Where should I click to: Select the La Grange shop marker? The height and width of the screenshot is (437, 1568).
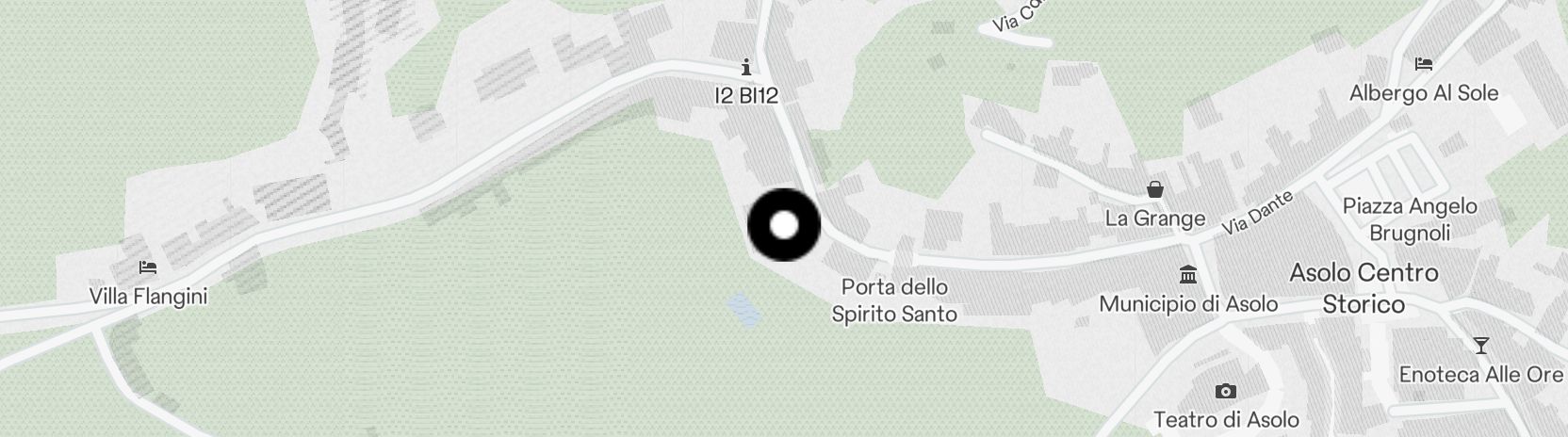click(x=1155, y=189)
